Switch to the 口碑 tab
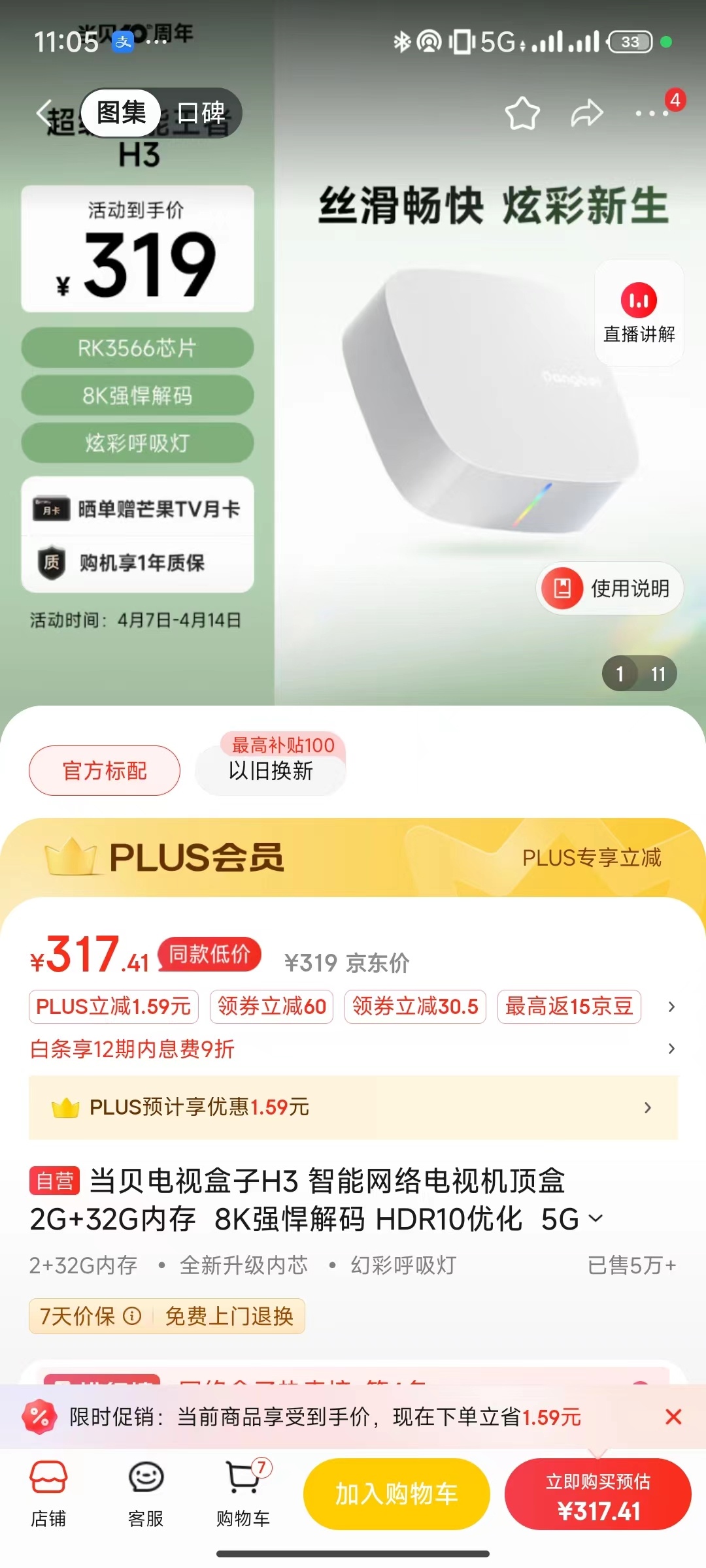Viewport: 706px width, 1568px height. coord(201,113)
